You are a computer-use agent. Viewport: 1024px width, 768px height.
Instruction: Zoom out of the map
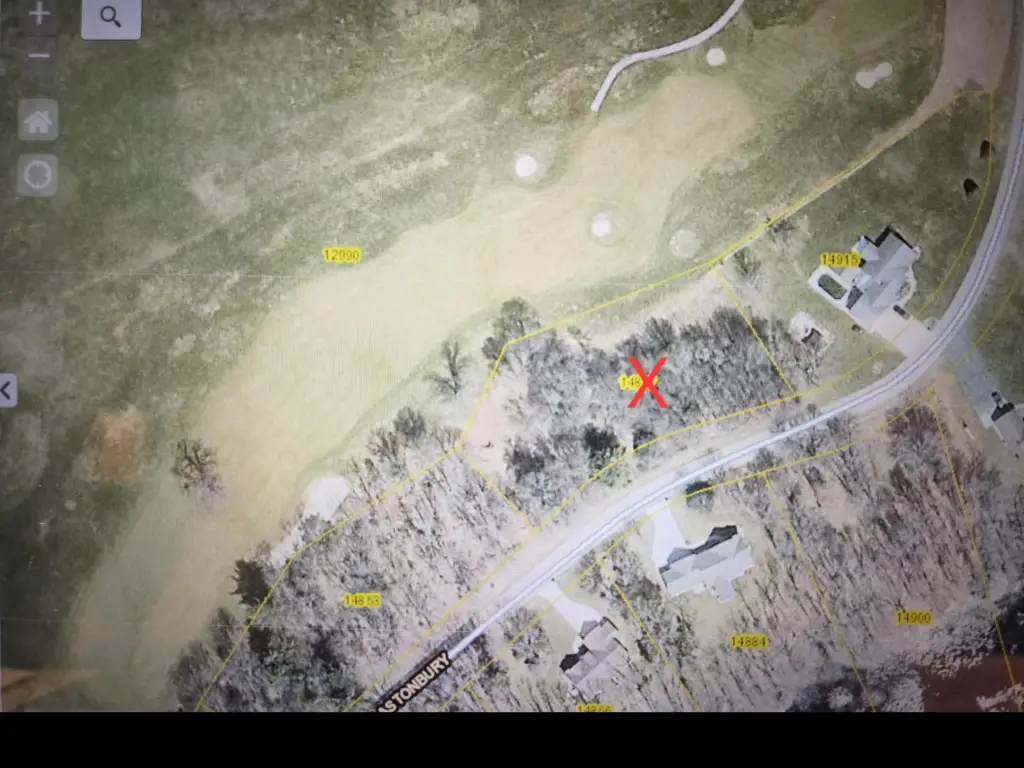[x=39, y=56]
